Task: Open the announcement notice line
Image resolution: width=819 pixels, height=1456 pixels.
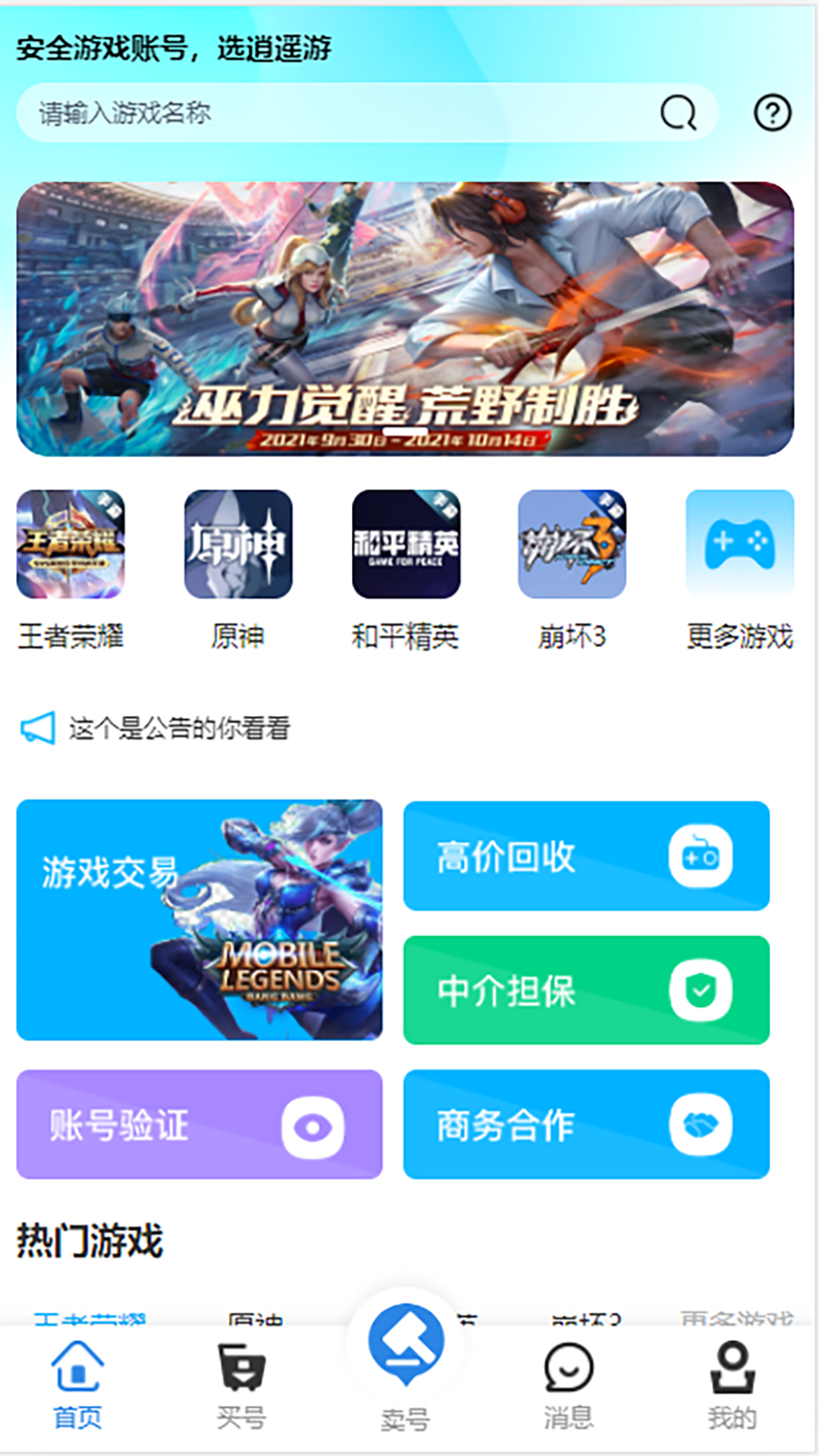Action: point(179,728)
